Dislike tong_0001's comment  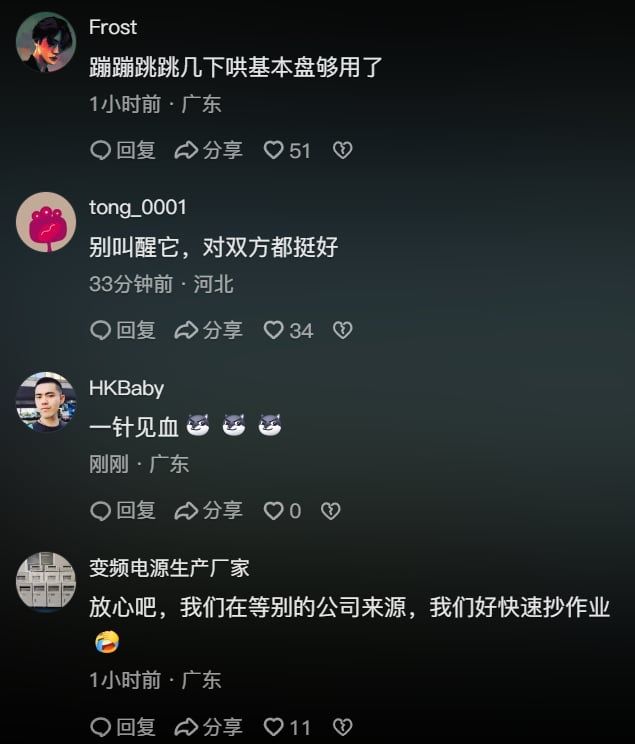(342, 330)
